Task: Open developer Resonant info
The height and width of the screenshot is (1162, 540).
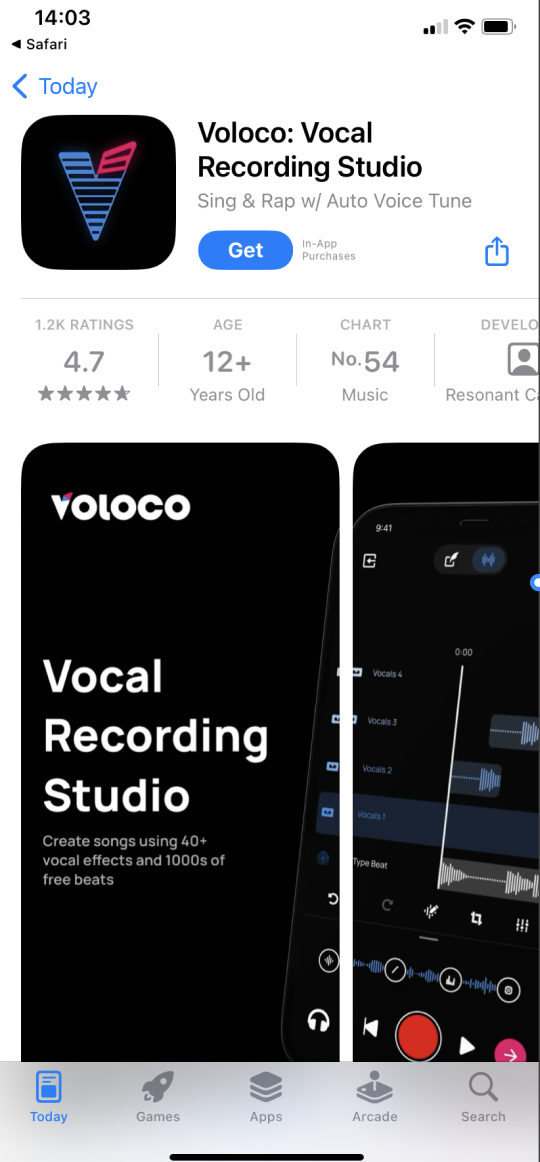Action: (x=492, y=360)
